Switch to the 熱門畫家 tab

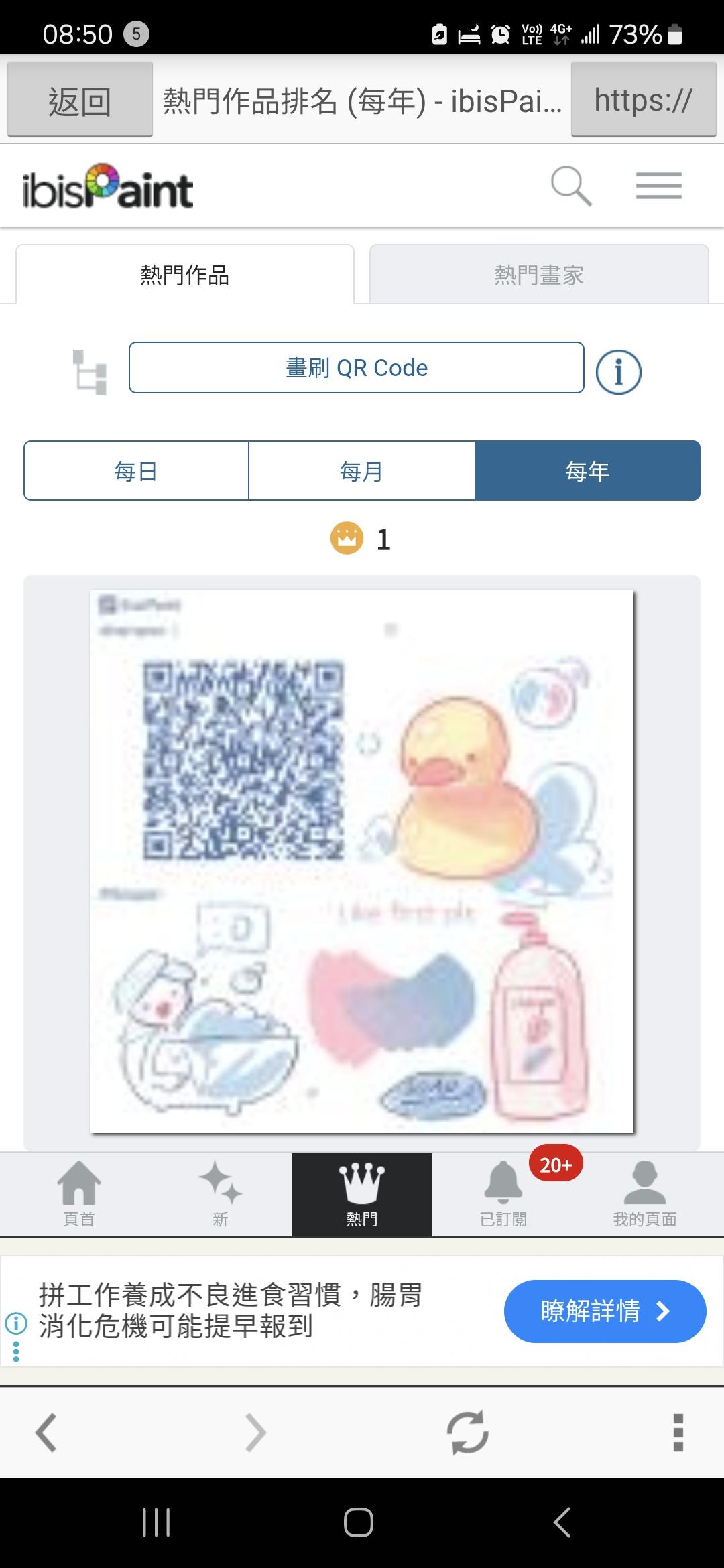(540, 273)
